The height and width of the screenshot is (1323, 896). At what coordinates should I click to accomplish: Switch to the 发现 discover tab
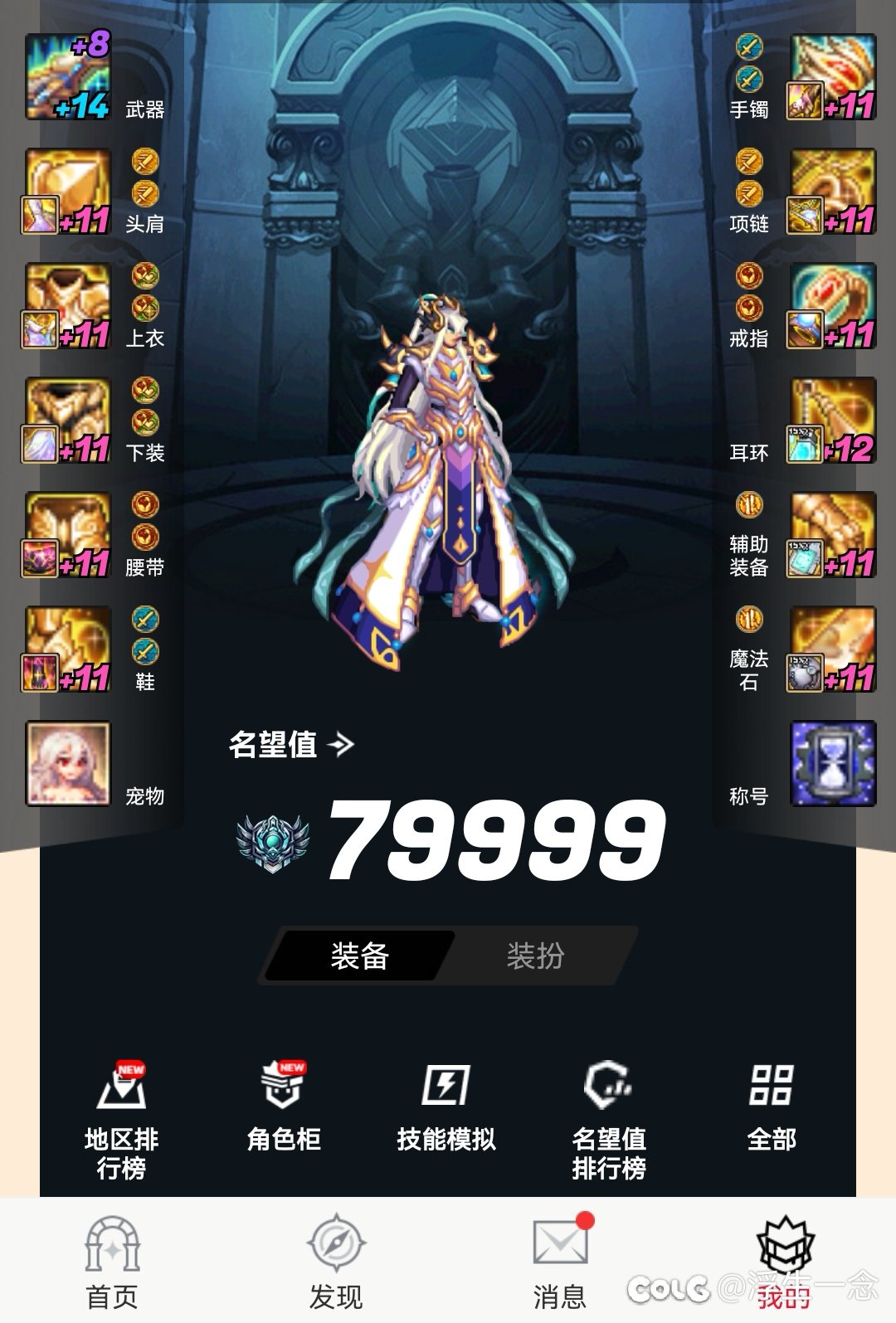click(x=336, y=1262)
